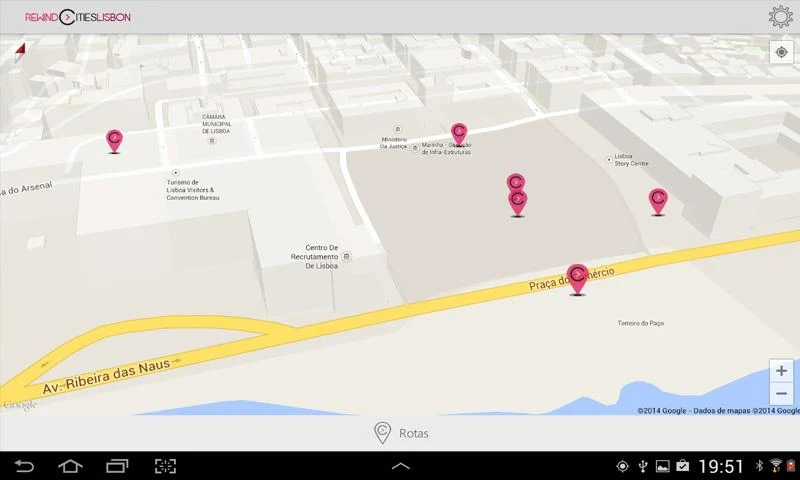
Task: Open the Rotas button
Action: coord(400,433)
